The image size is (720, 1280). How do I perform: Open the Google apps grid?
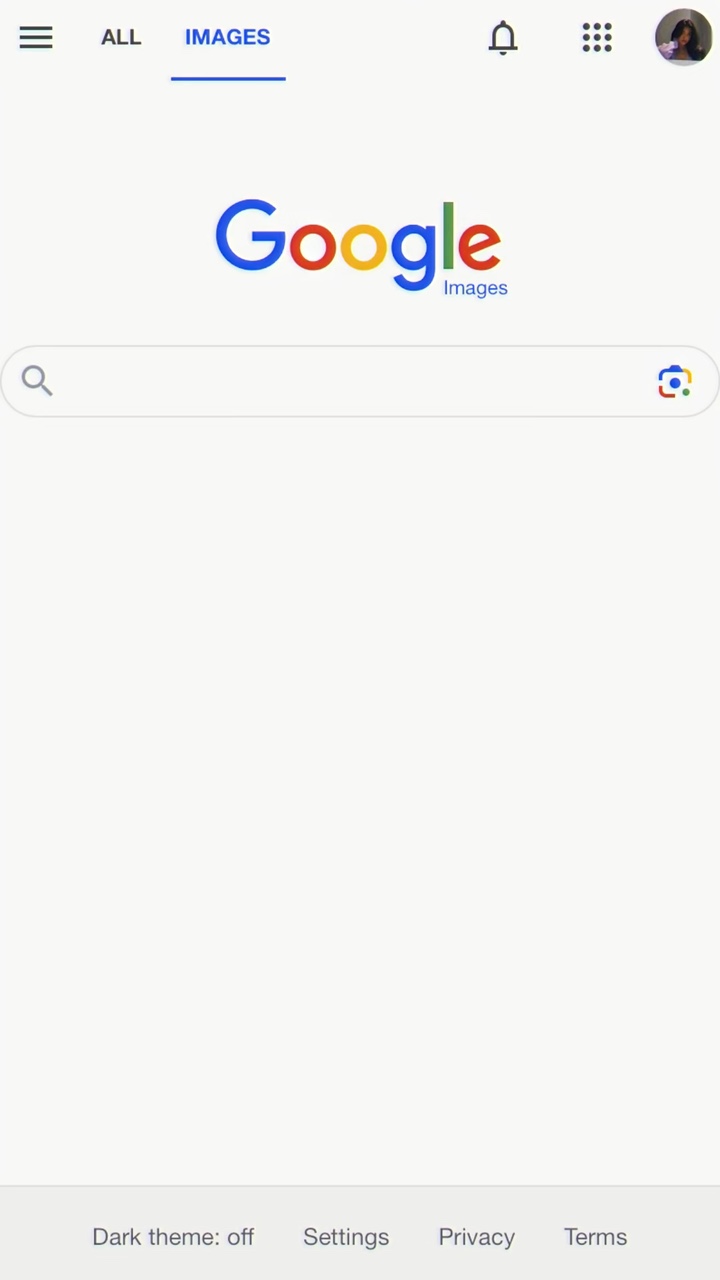tap(597, 38)
